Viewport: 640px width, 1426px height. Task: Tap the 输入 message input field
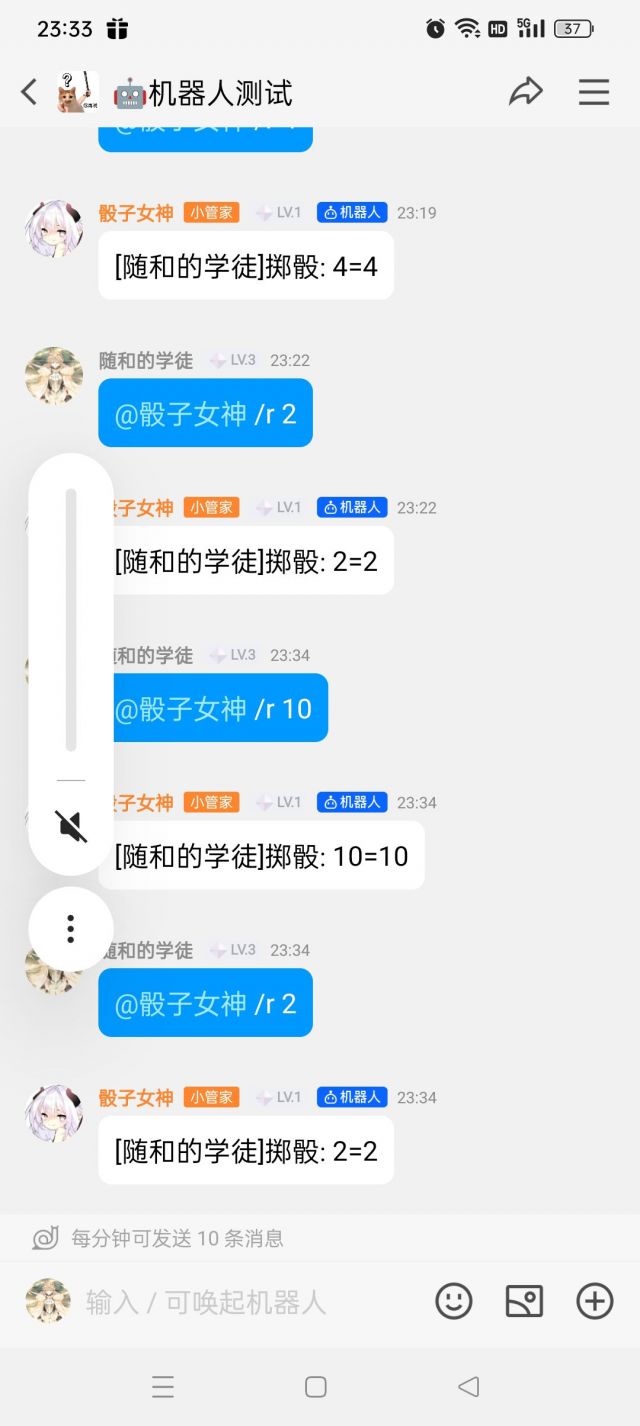(x=250, y=1302)
